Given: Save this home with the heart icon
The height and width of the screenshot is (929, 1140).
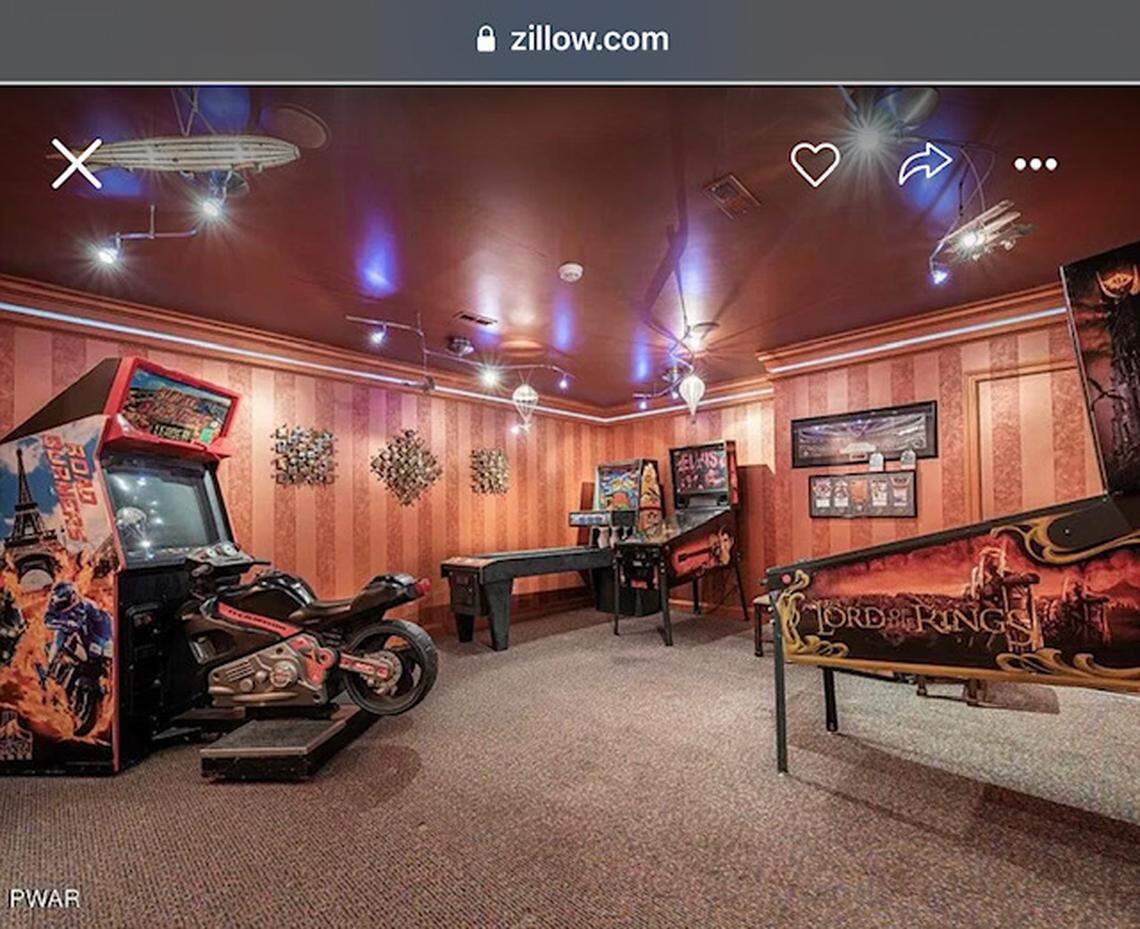Looking at the screenshot, I should (x=814, y=164).
